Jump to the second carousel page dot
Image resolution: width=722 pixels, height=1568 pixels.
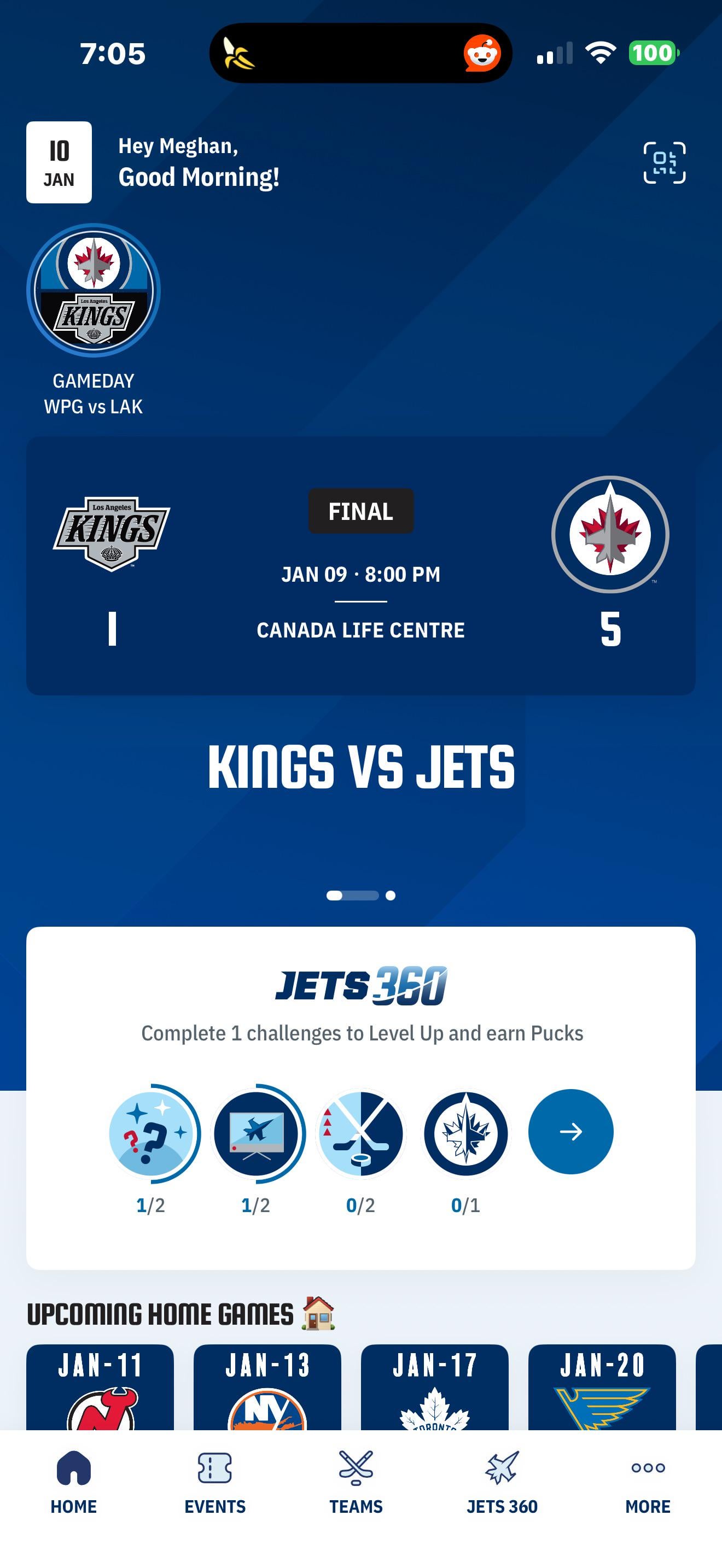click(x=391, y=896)
